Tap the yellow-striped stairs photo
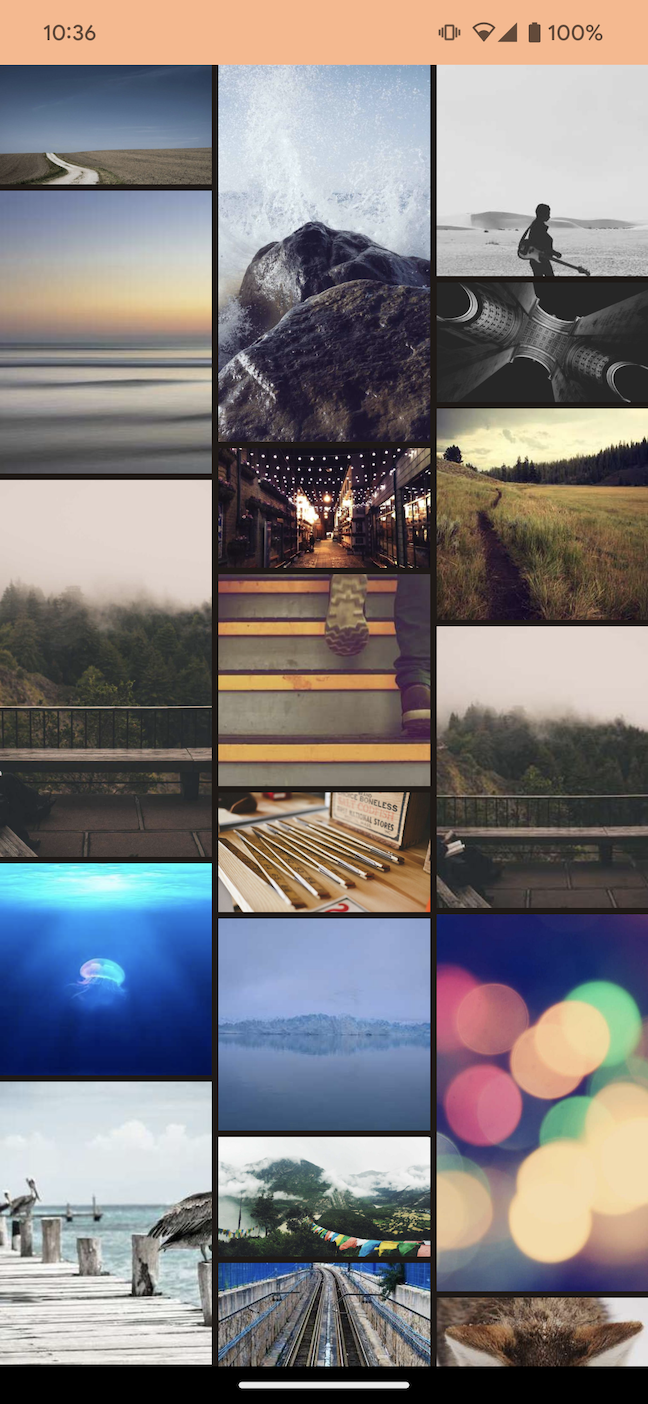Image resolution: width=648 pixels, height=1404 pixels. [x=324, y=680]
